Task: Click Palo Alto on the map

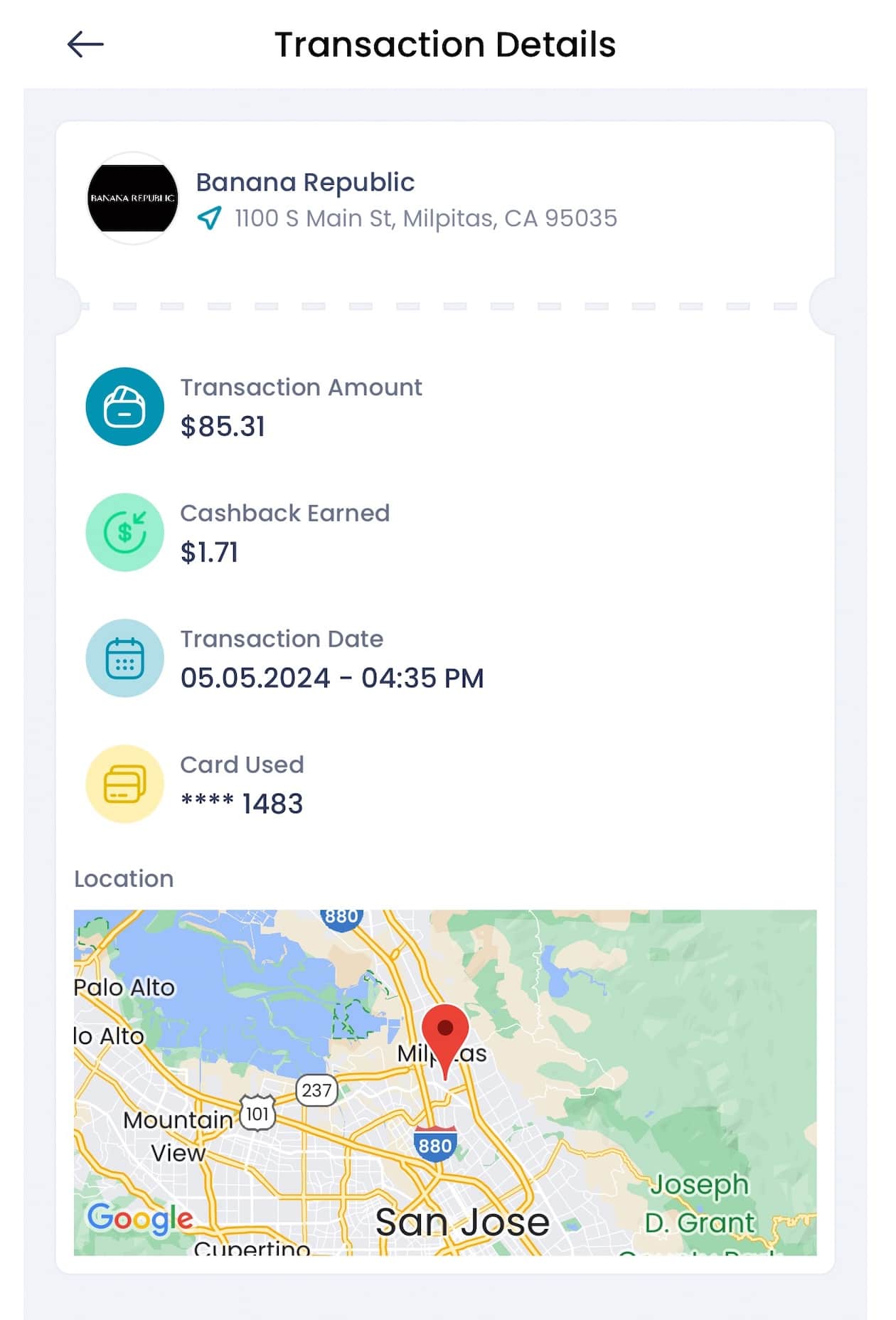Action: [122, 988]
